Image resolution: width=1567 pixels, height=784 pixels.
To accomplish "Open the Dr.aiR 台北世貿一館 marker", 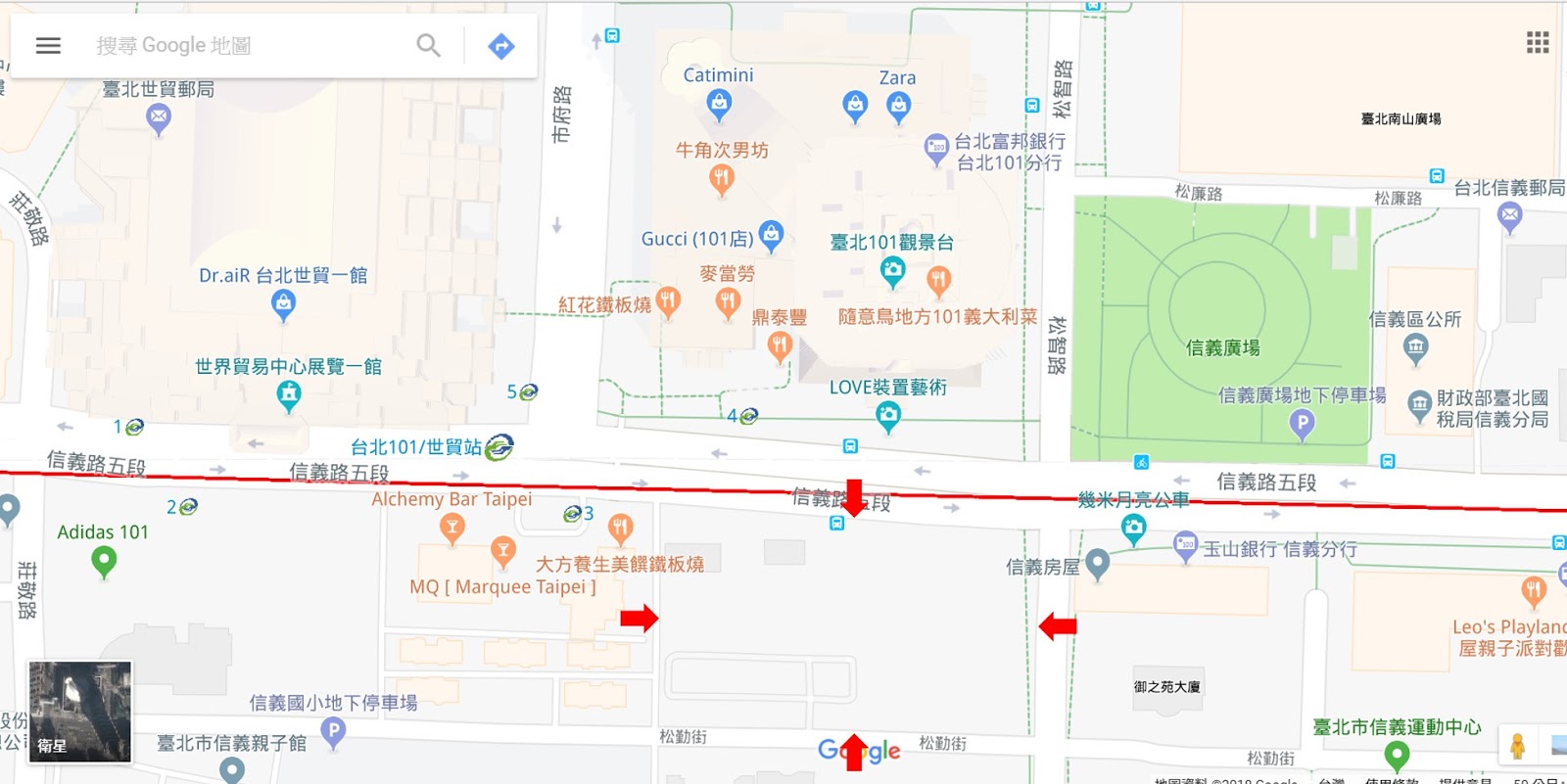I will (283, 304).
